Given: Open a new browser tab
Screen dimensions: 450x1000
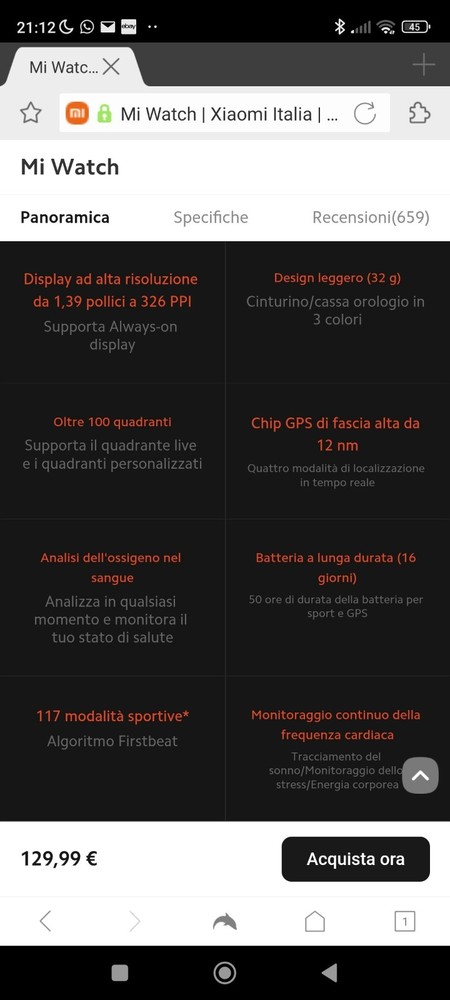Looking at the screenshot, I should pos(423,64).
